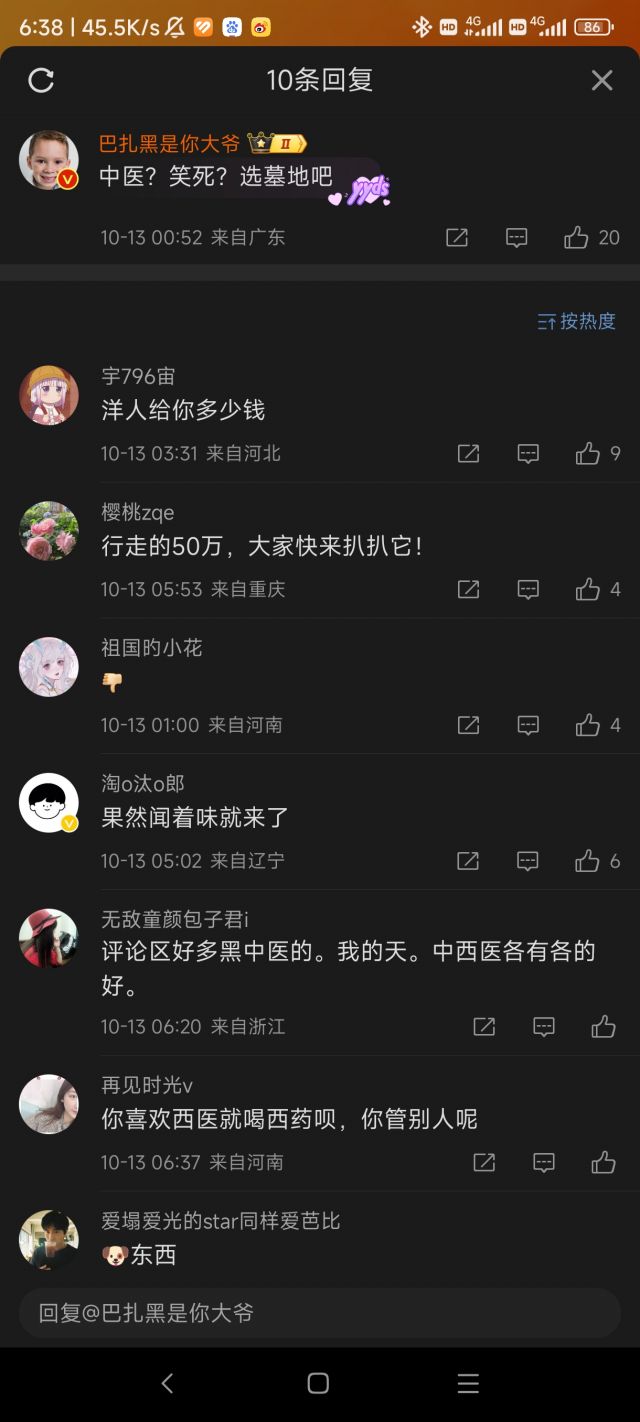Close the 10条回复 panel

[x=602, y=81]
